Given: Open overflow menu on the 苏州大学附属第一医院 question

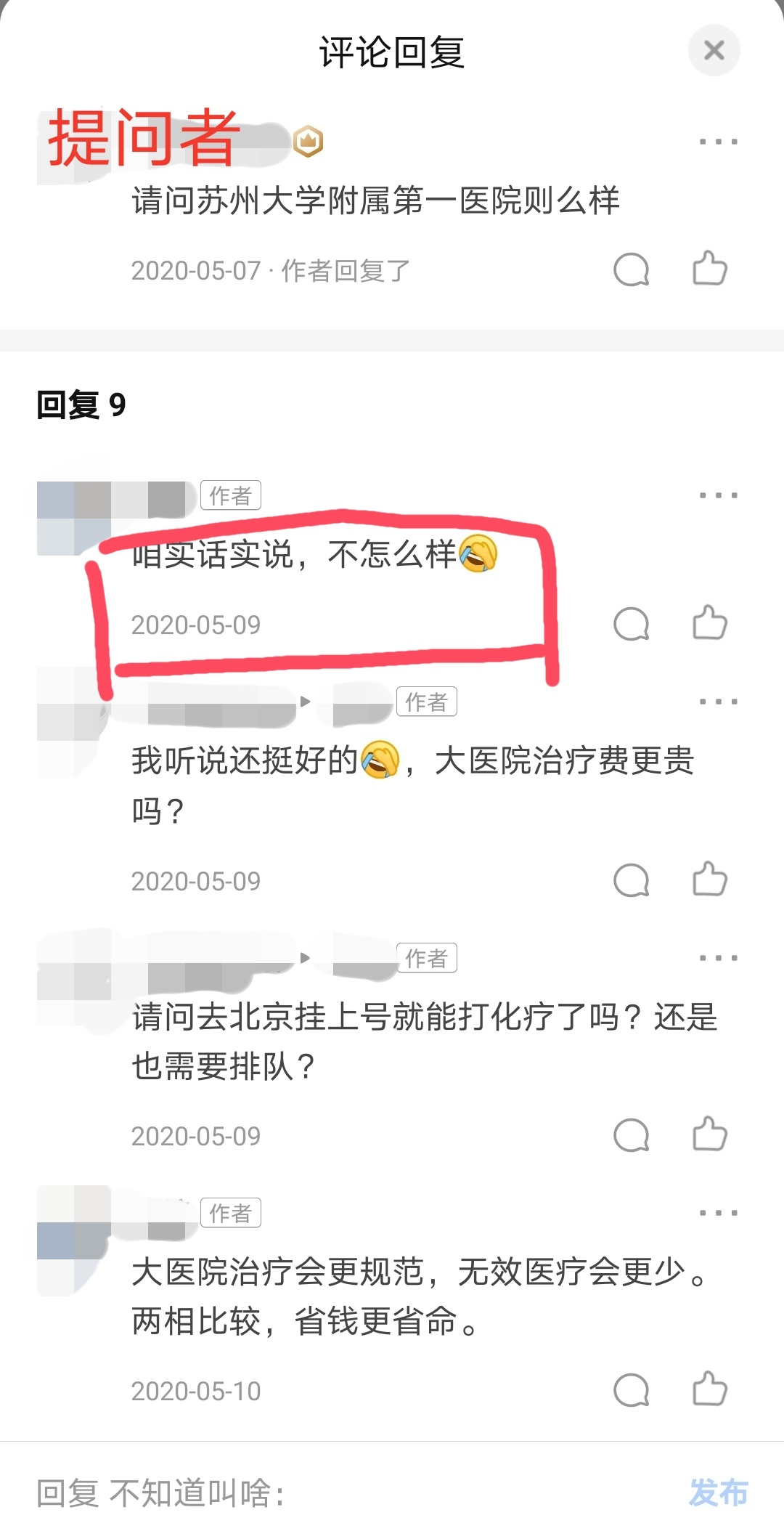Looking at the screenshot, I should [718, 142].
